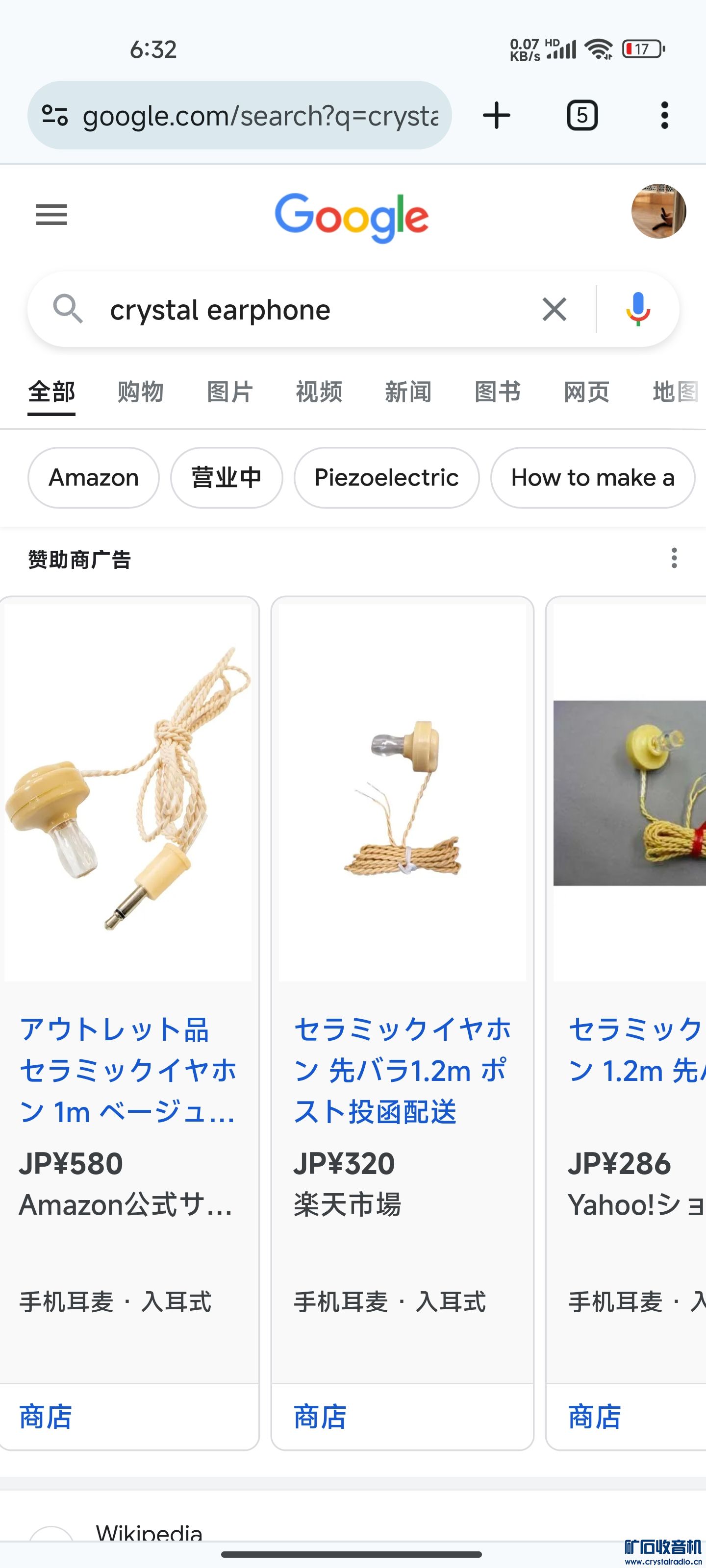This screenshot has width=706, height=1568.
Task: Open Chrome's three-dot overflow menu
Action: coord(664,115)
